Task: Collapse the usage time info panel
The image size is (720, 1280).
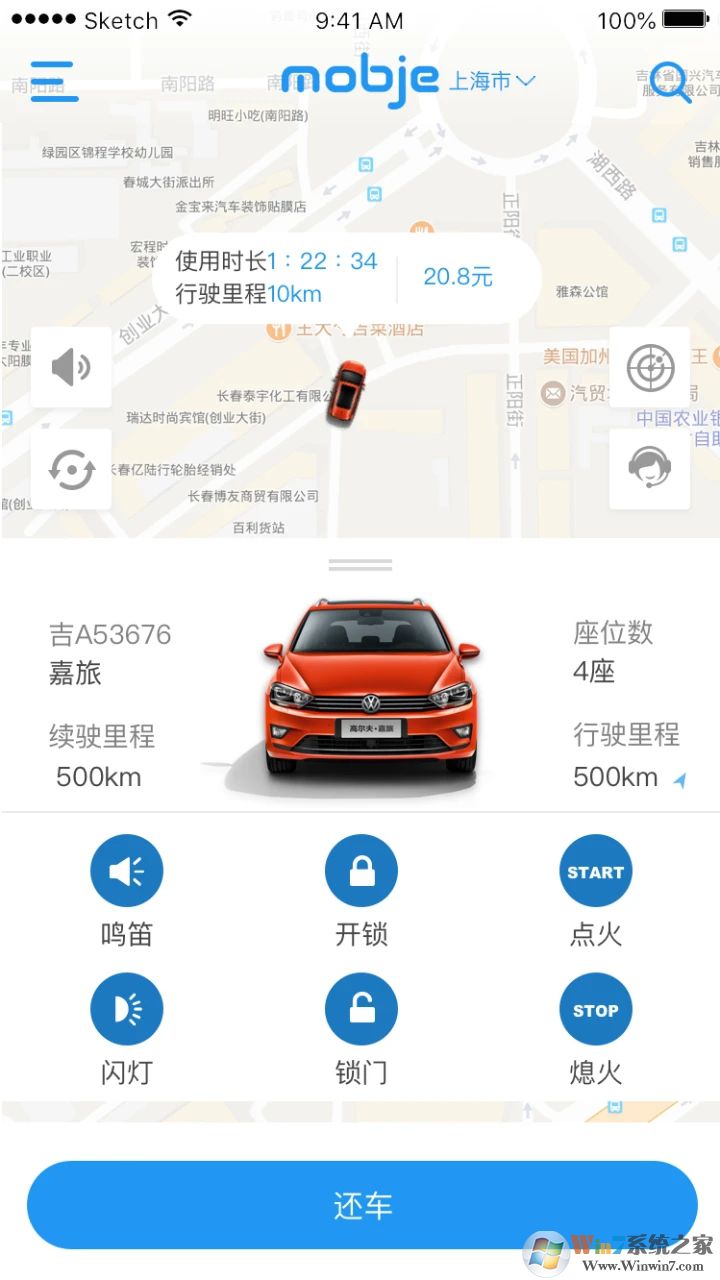Action: coord(300,277)
